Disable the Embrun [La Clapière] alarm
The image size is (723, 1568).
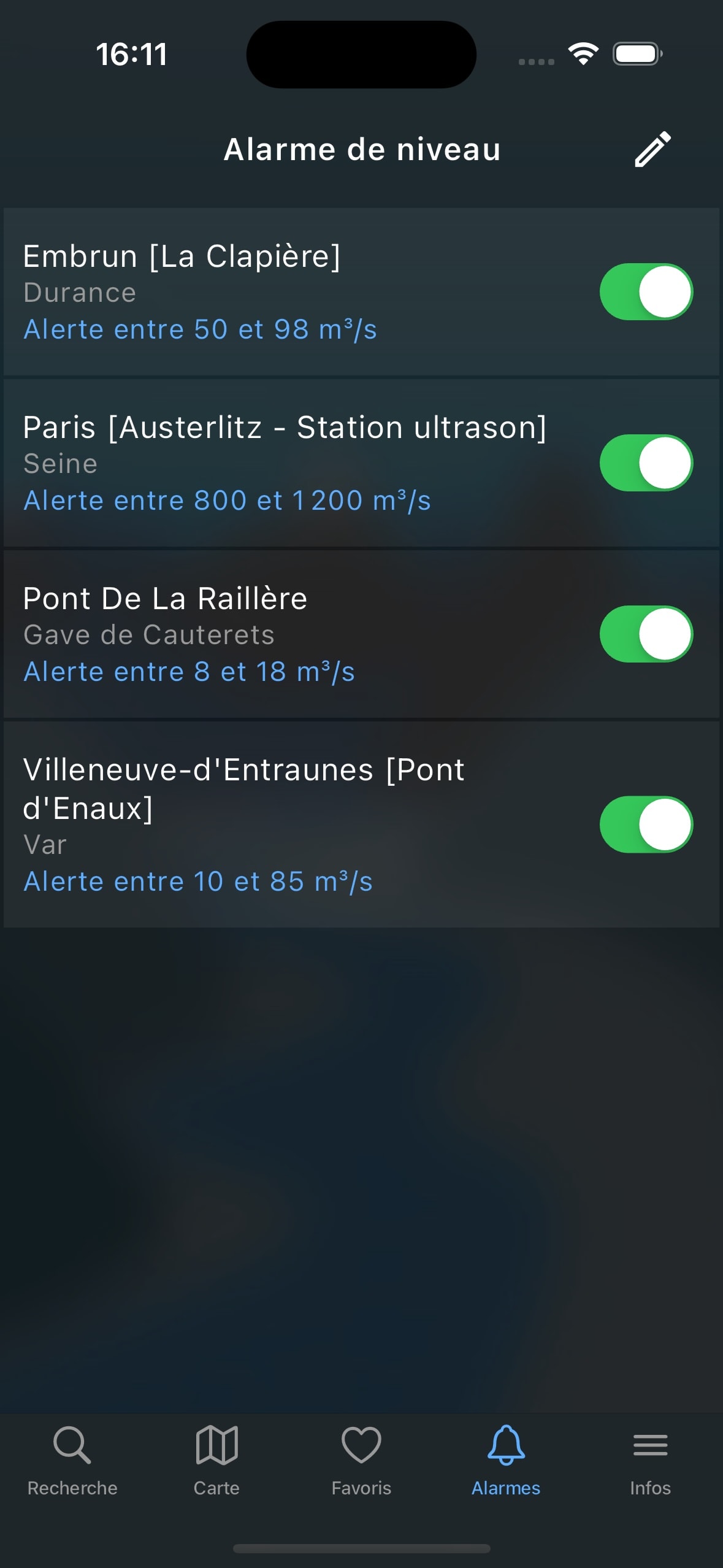(646, 292)
